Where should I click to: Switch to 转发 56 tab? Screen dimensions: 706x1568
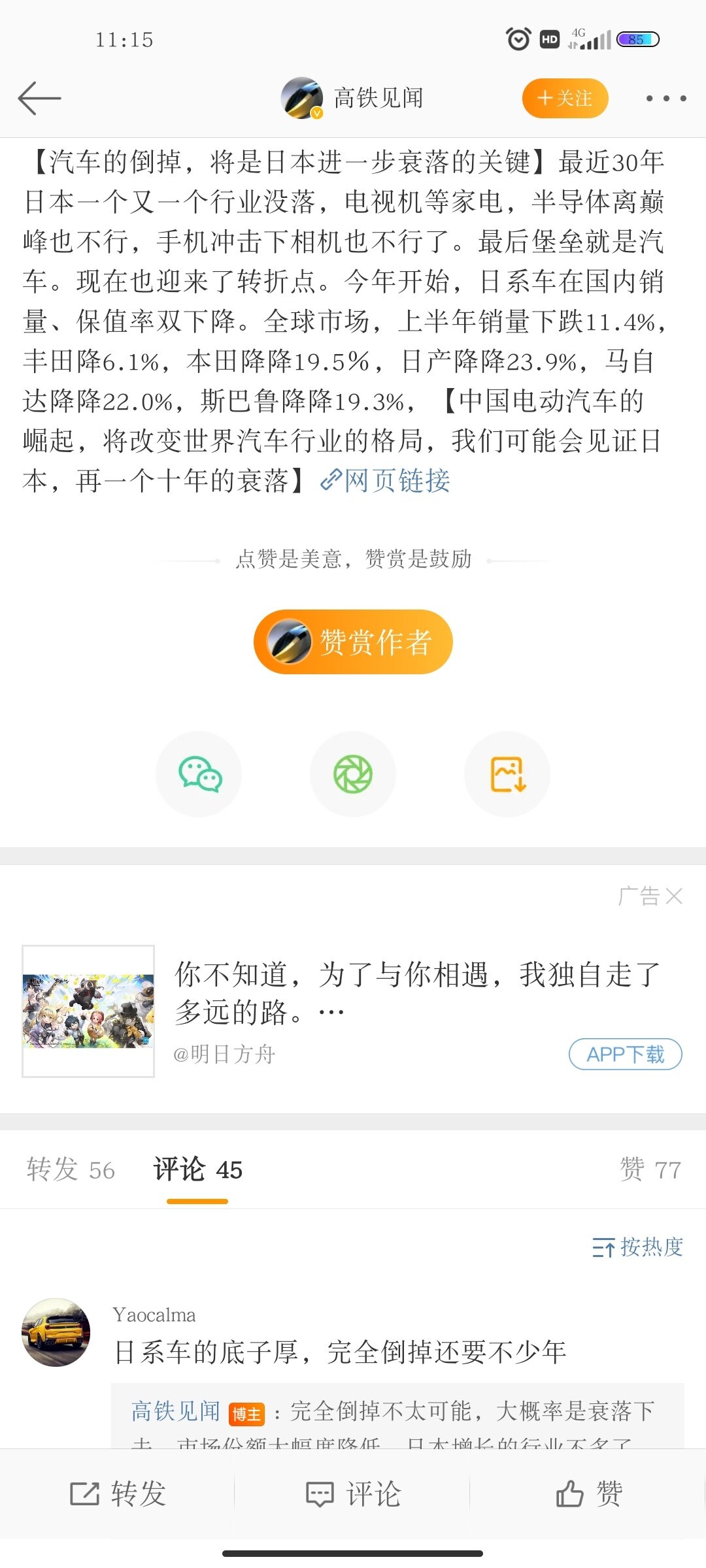pos(71,1169)
